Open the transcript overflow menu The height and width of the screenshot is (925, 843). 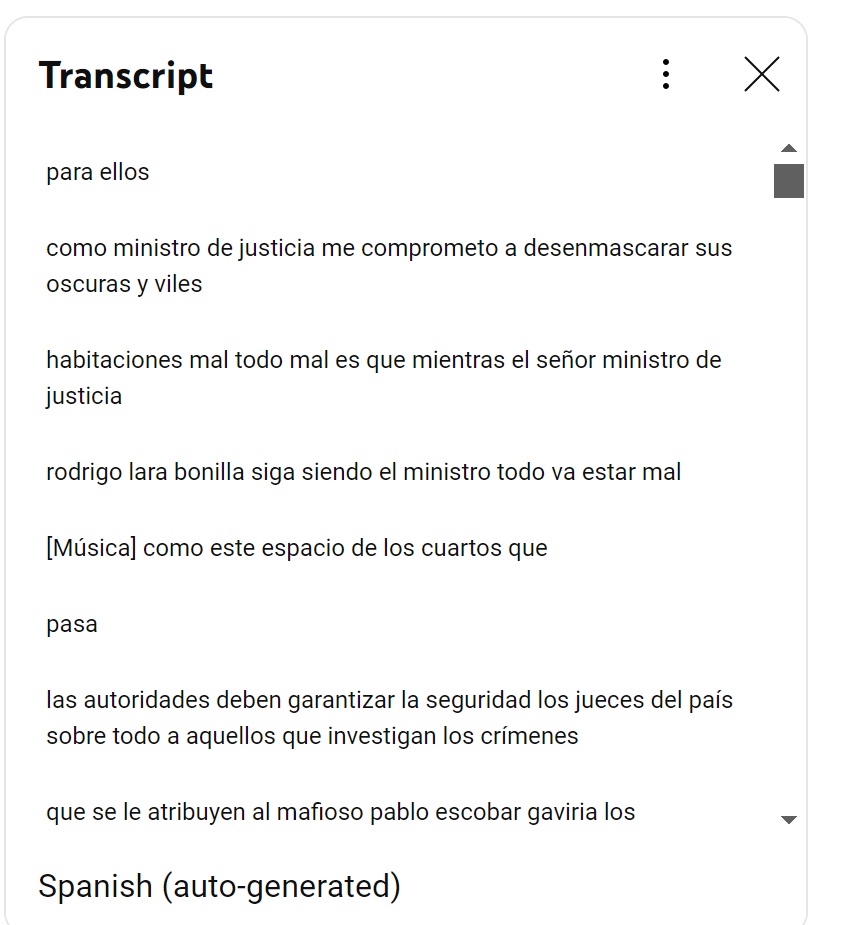pyautogui.click(x=666, y=75)
